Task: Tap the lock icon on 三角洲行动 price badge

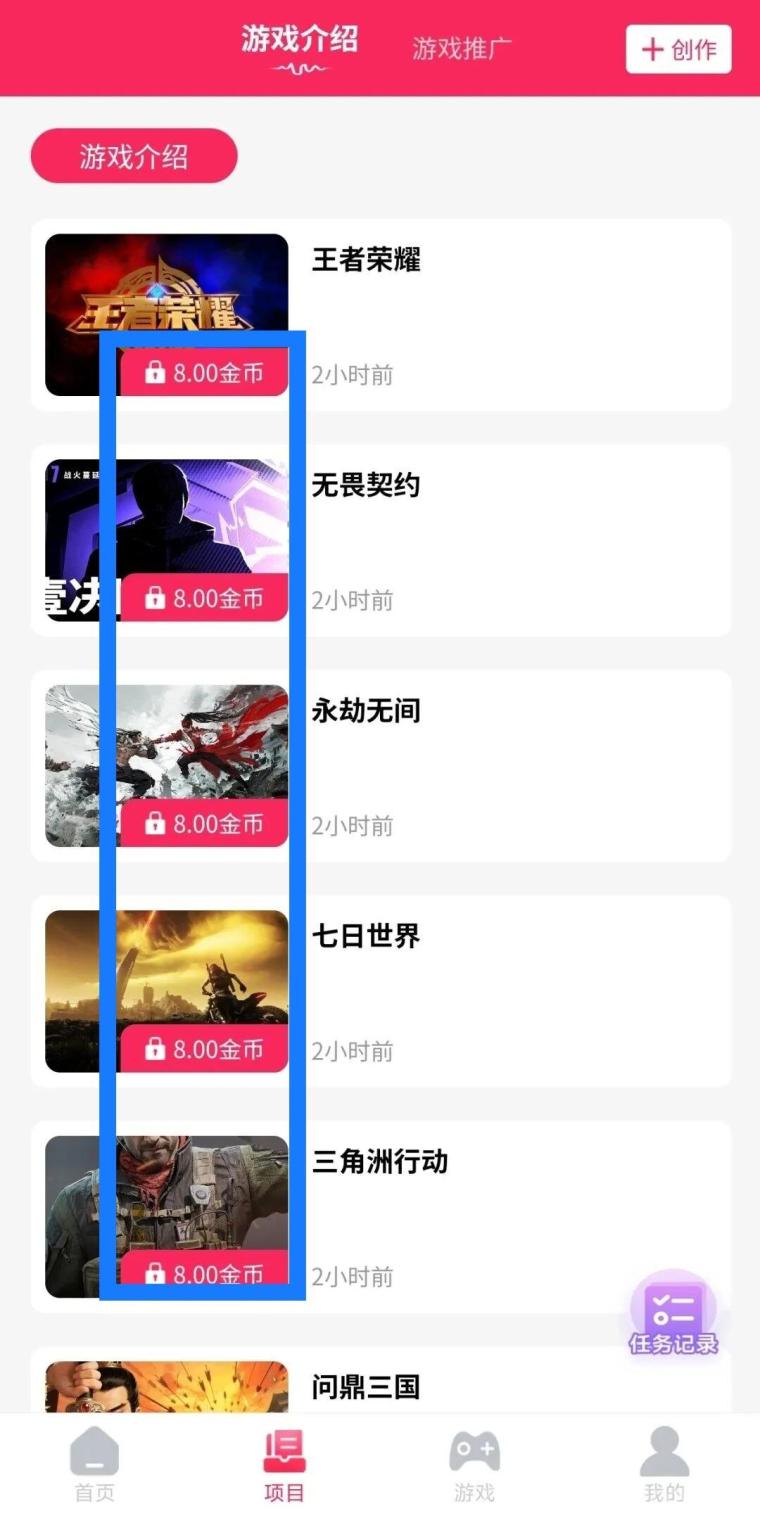Action: [x=156, y=1274]
